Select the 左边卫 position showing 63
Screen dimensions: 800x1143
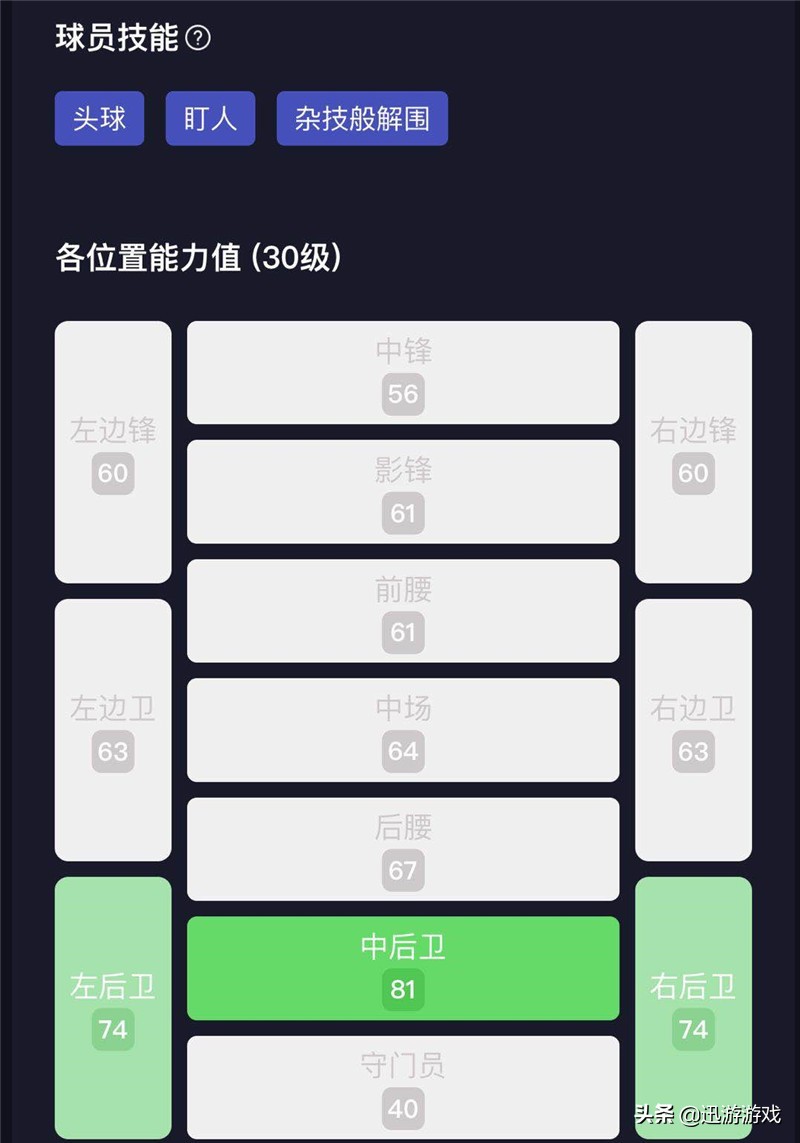pos(113,730)
